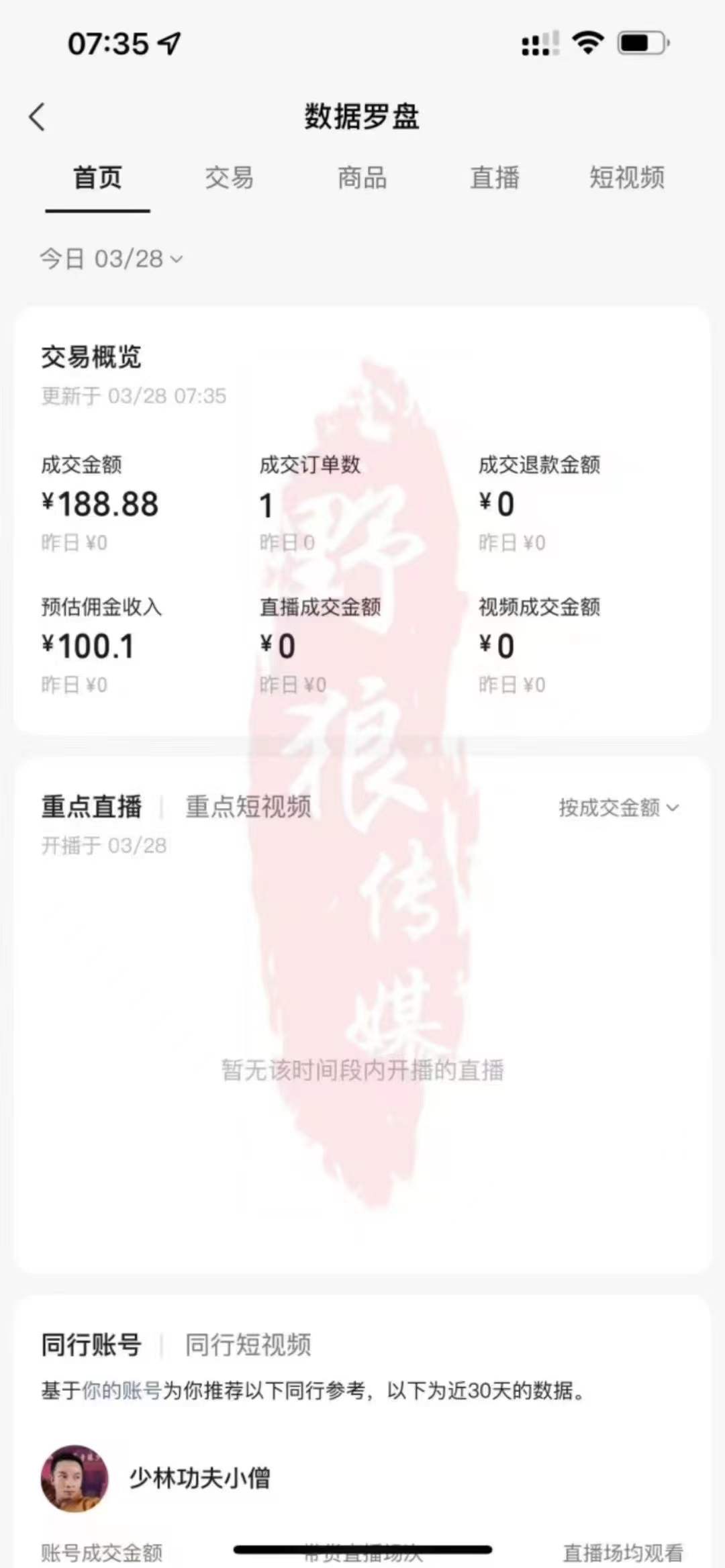The height and width of the screenshot is (1568, 725).
Task: Open the 按成交金额 sort dropdown
Action: (618, 807)
